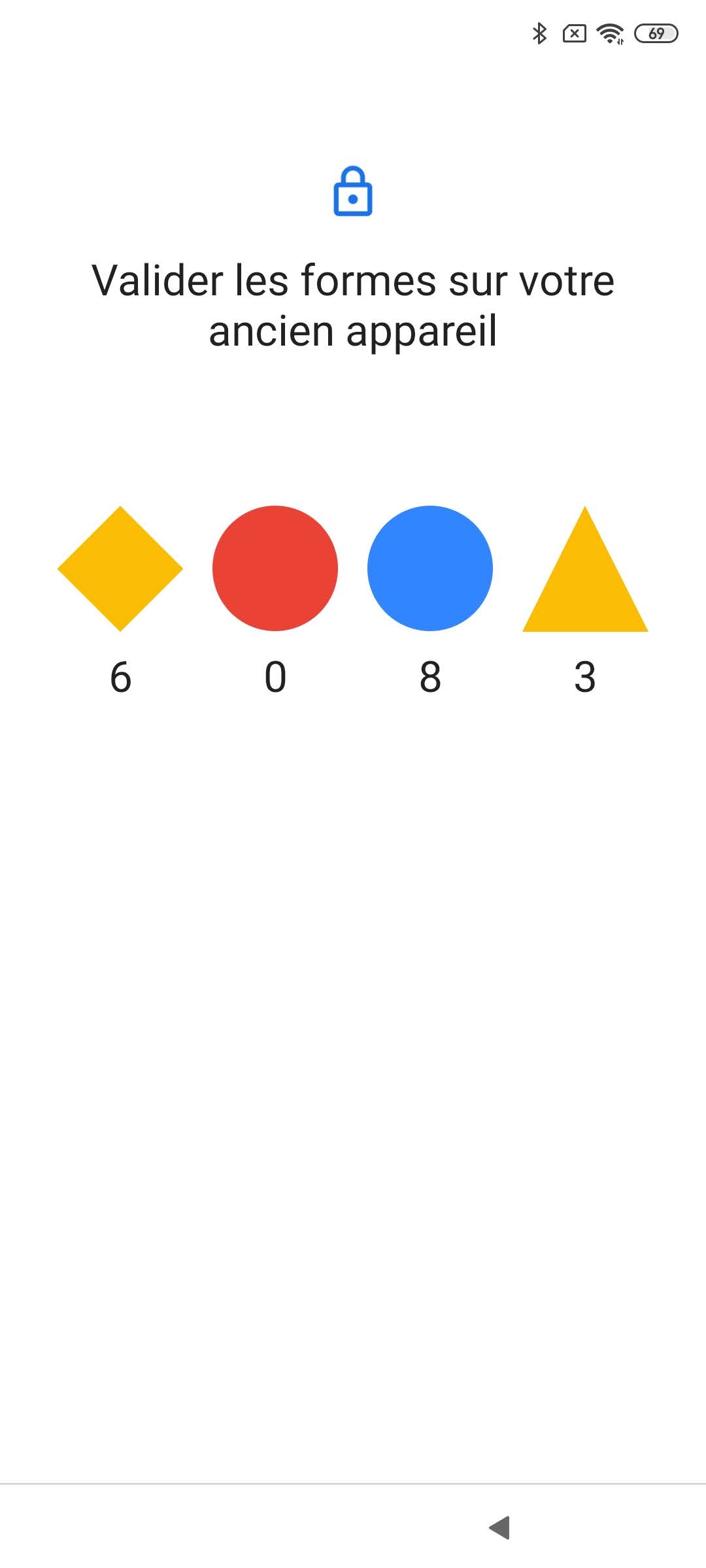This screenshot has width=706, height=1568.
Task: Tap the system back arrow
Action: tap(499, 1527)
